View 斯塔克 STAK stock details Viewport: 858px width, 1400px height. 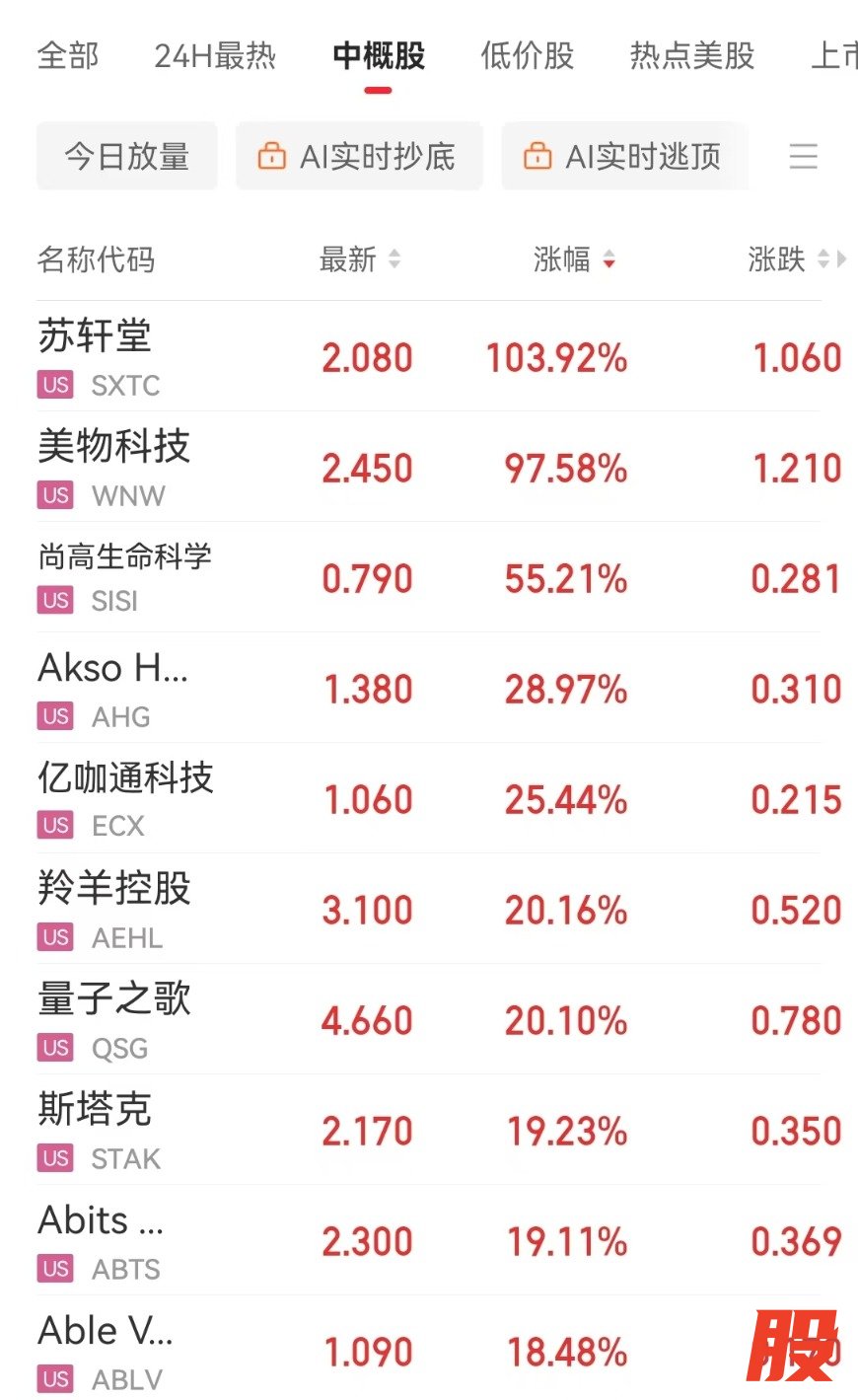pyautogui.click(x=429, y=1131)
